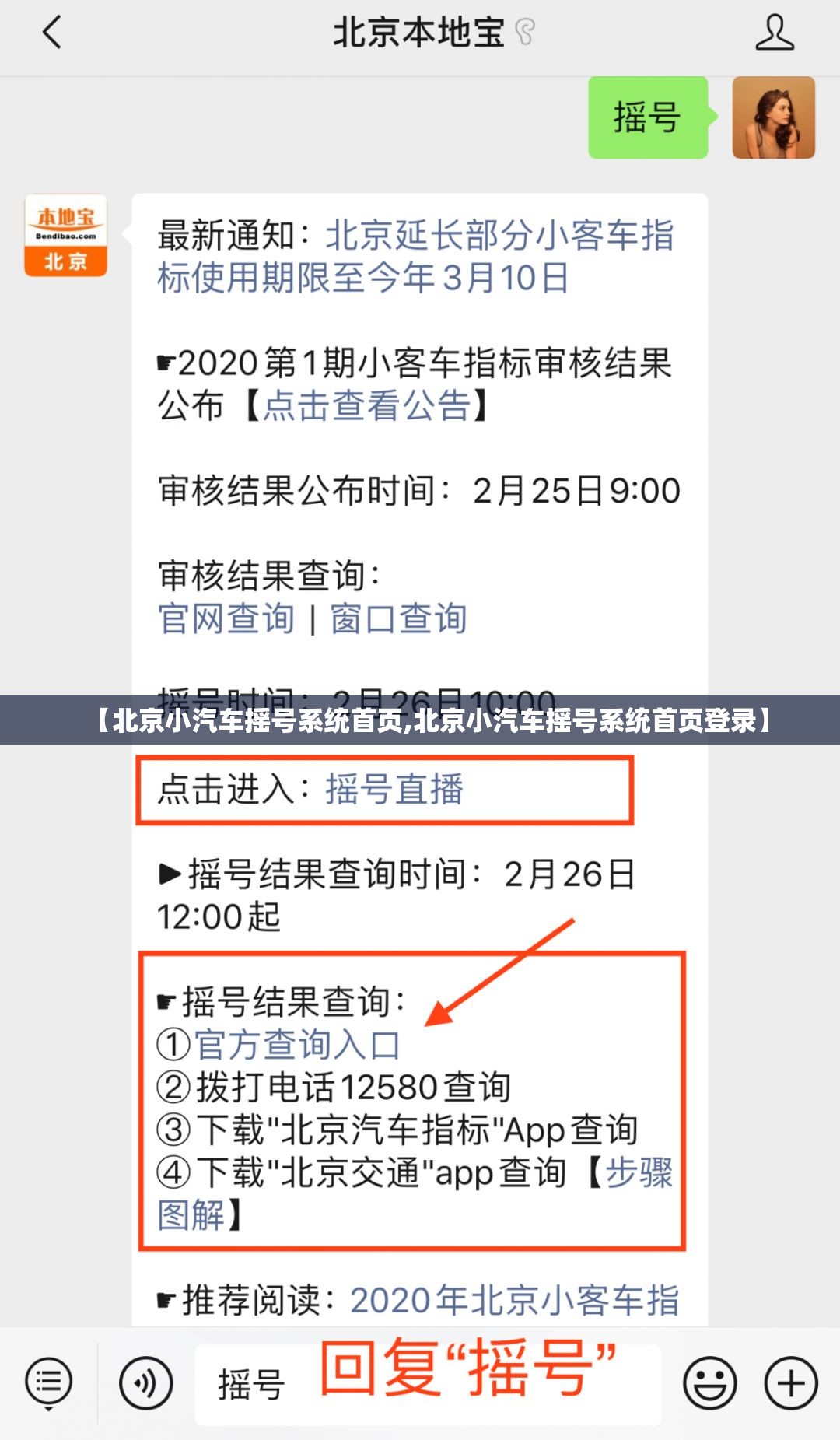Switch to the account menu list icon

pos(48,1383)
